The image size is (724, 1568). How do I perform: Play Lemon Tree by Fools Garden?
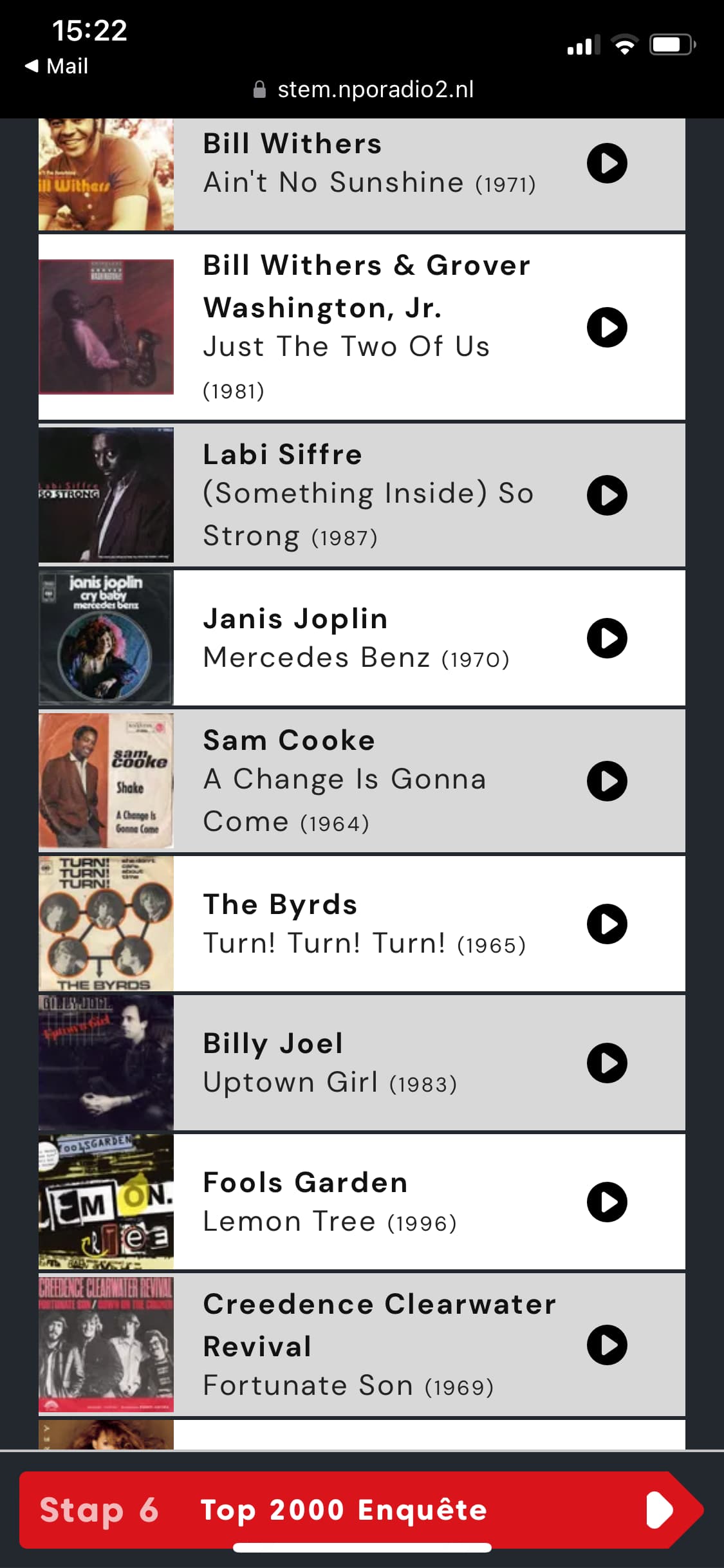coord(607,1202)
